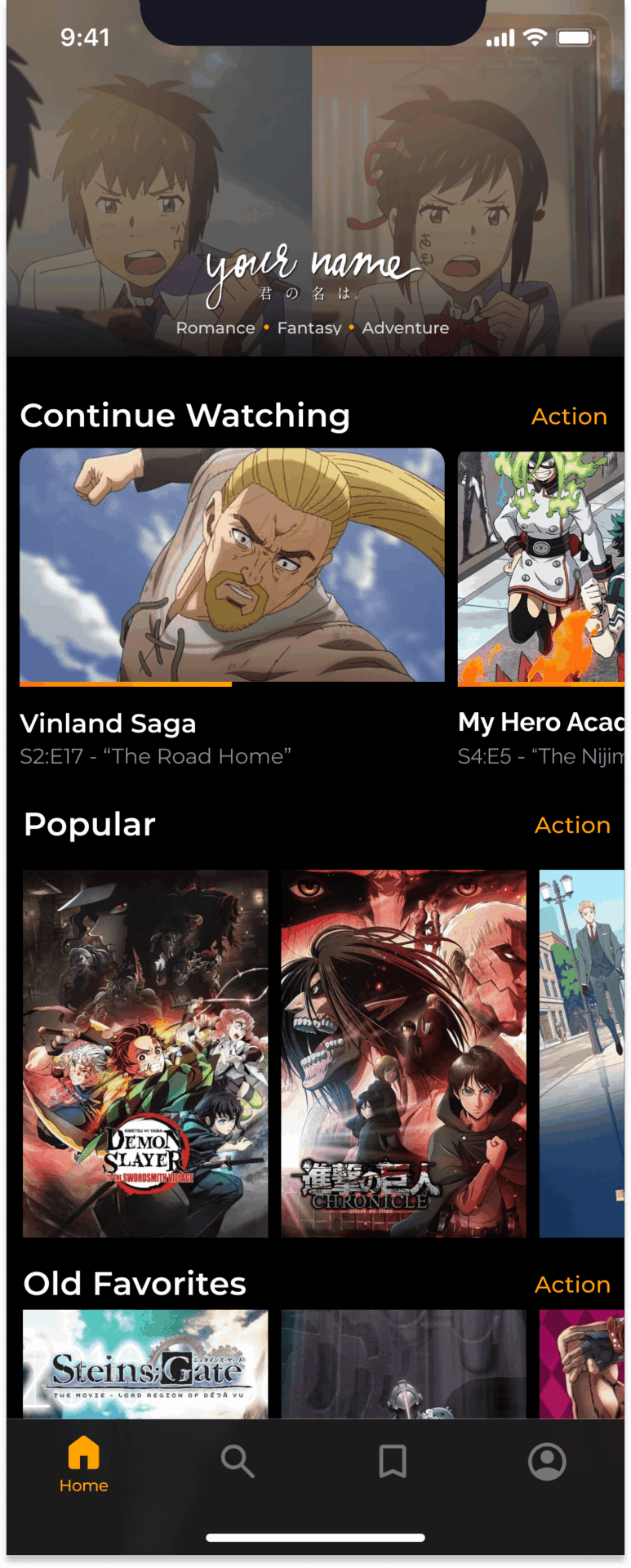Open the bookmarks tab

click(x=393, y=1462)
